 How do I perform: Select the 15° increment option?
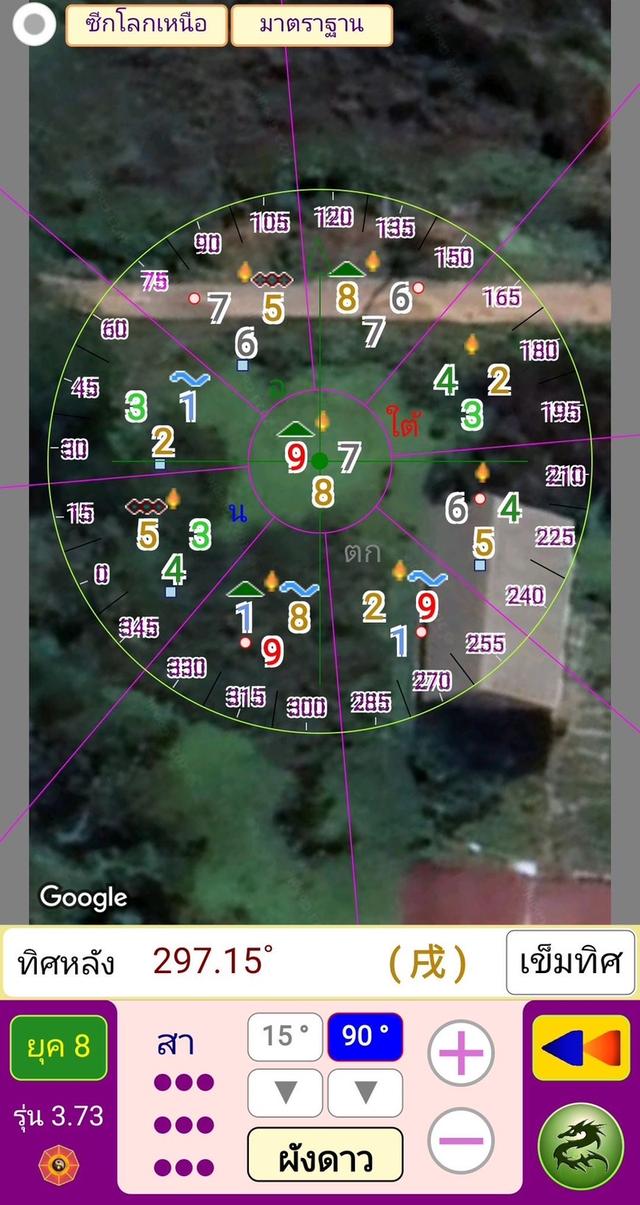(285, 1036)
